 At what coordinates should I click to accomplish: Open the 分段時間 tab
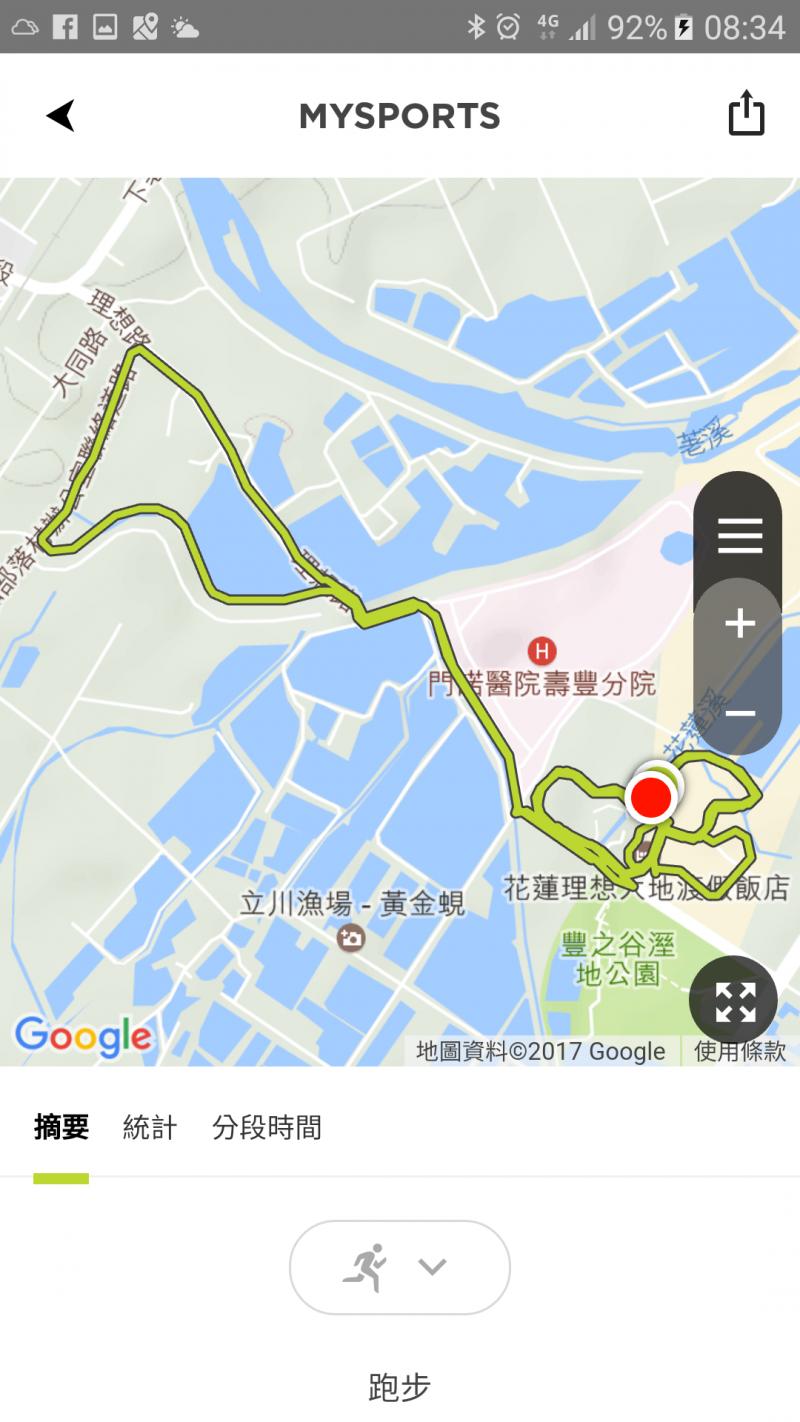pos(267,1128)
